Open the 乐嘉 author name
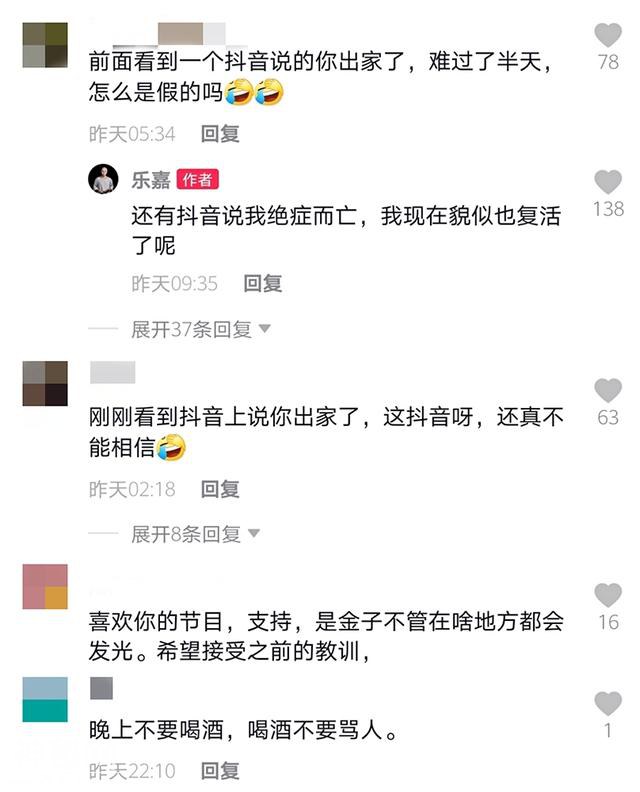Image resolution: width=640 pixels, height=792 pixels. tap(150, 180)
